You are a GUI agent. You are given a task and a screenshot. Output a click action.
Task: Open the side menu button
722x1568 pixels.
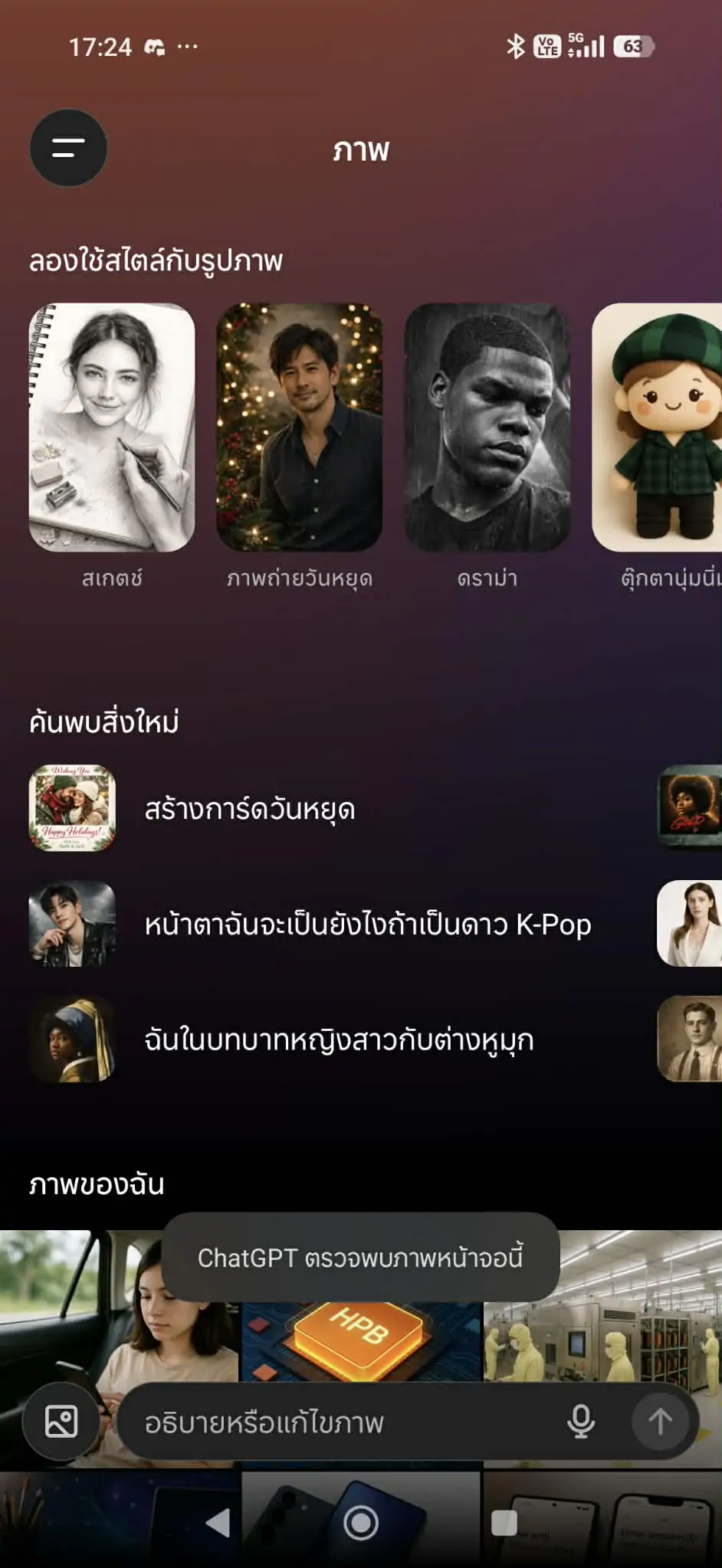pyautogui.click(x=68, y=148)
